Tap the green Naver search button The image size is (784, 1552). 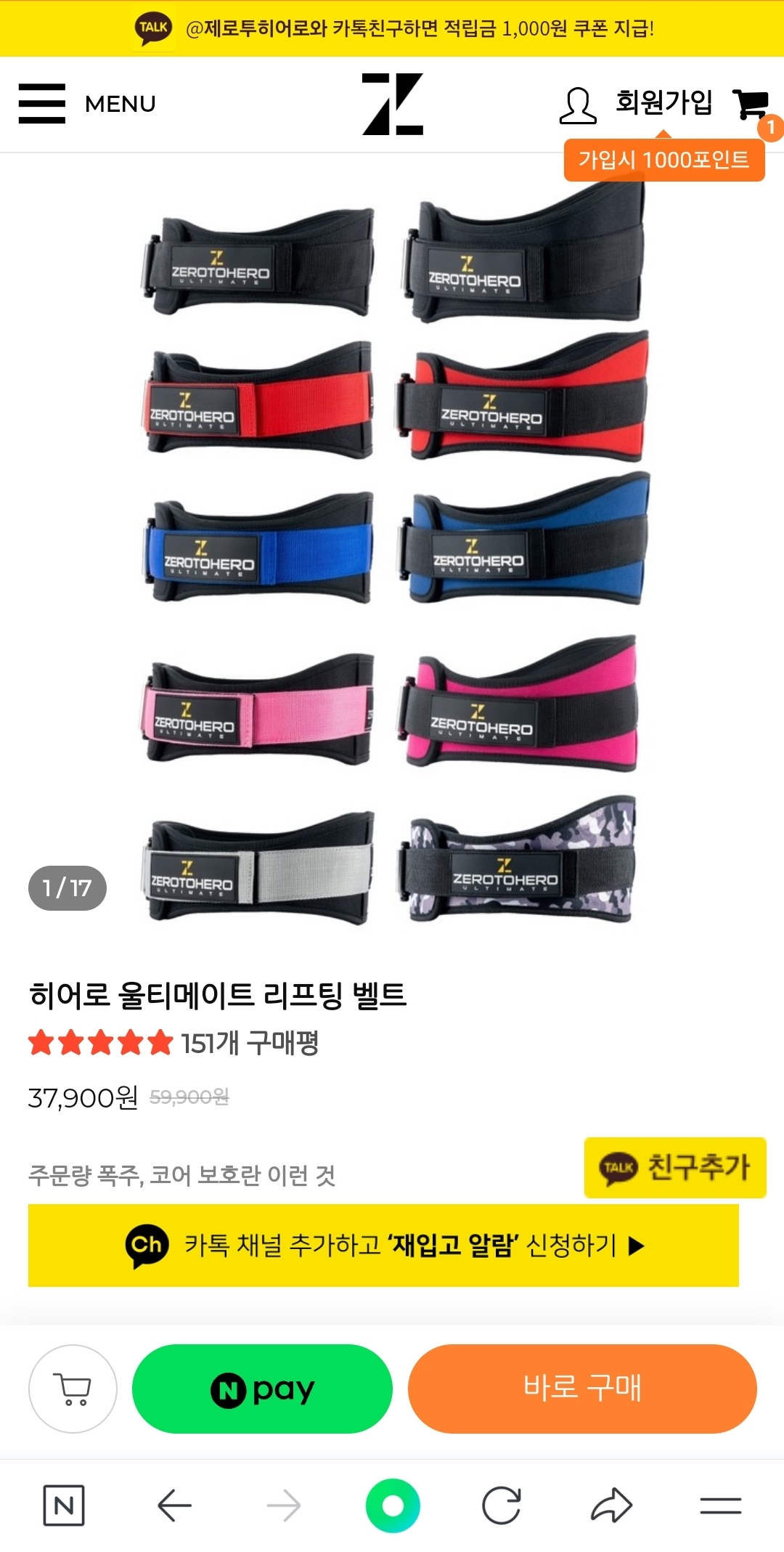(x=393, y=1506)
